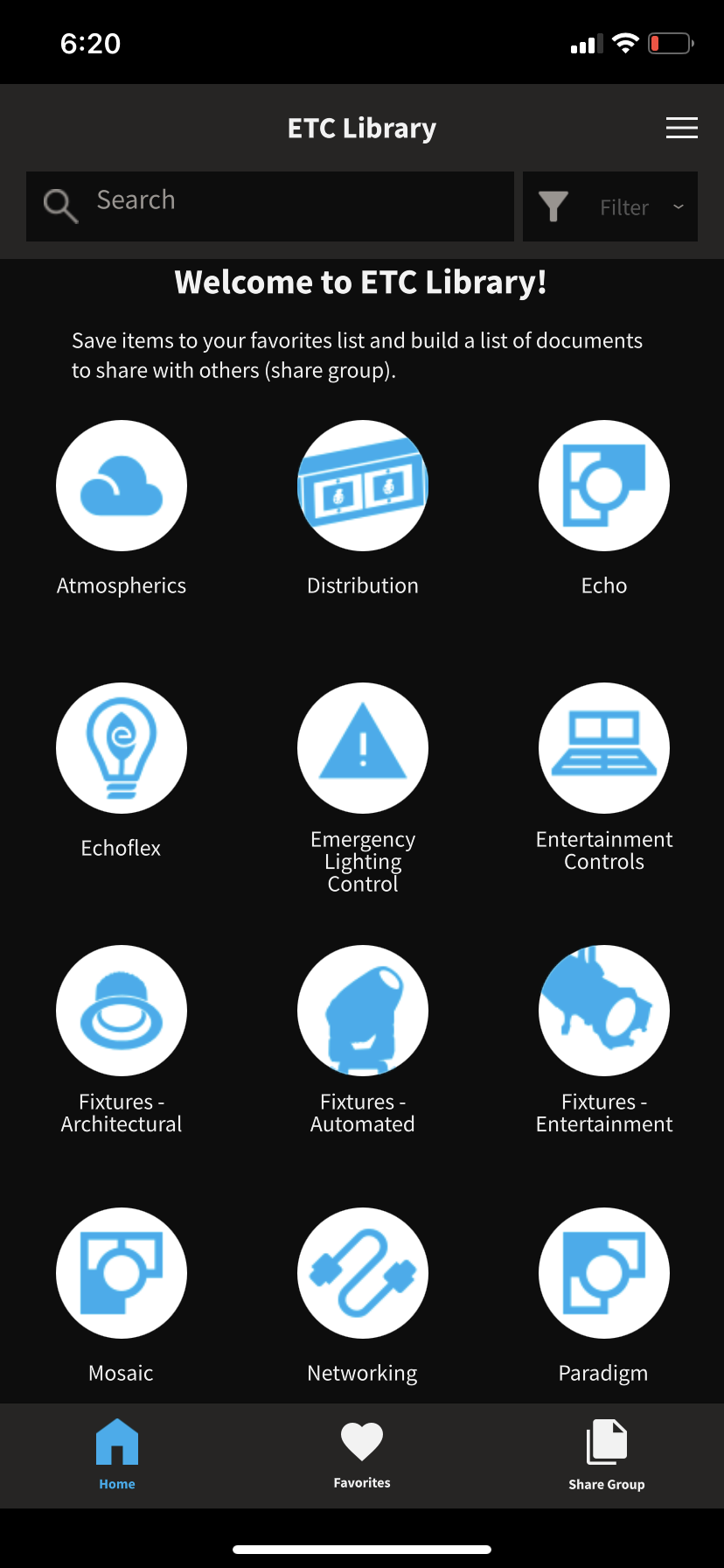Viewport: 724px width, 1568px height.
Task: Select the Distribution category icon
Action: pos(362,486)
